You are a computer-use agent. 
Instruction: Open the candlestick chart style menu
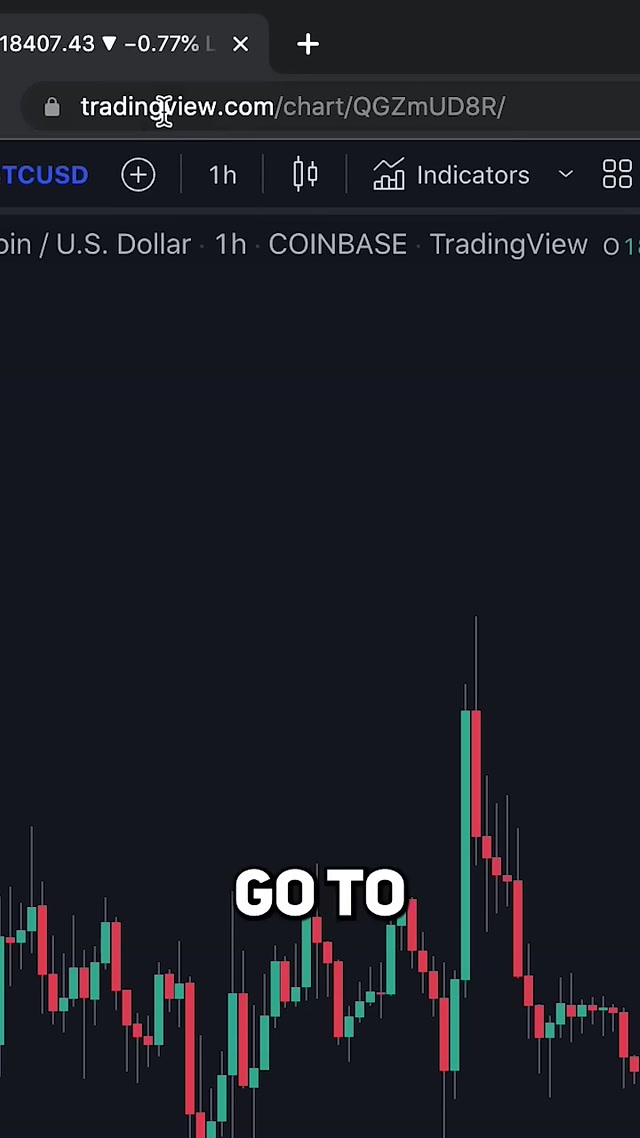coord(305,175)
